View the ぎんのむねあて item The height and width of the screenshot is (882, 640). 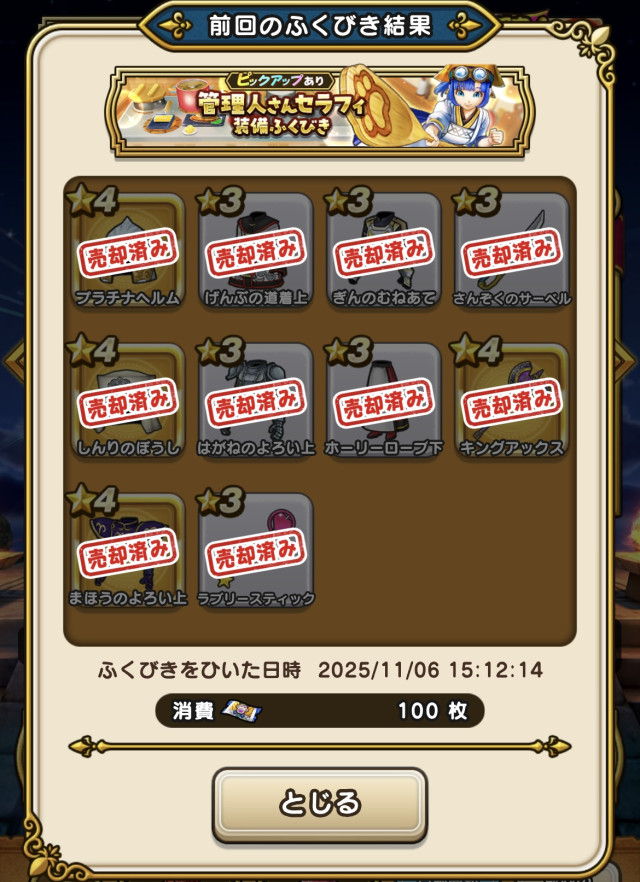point(384,248)
